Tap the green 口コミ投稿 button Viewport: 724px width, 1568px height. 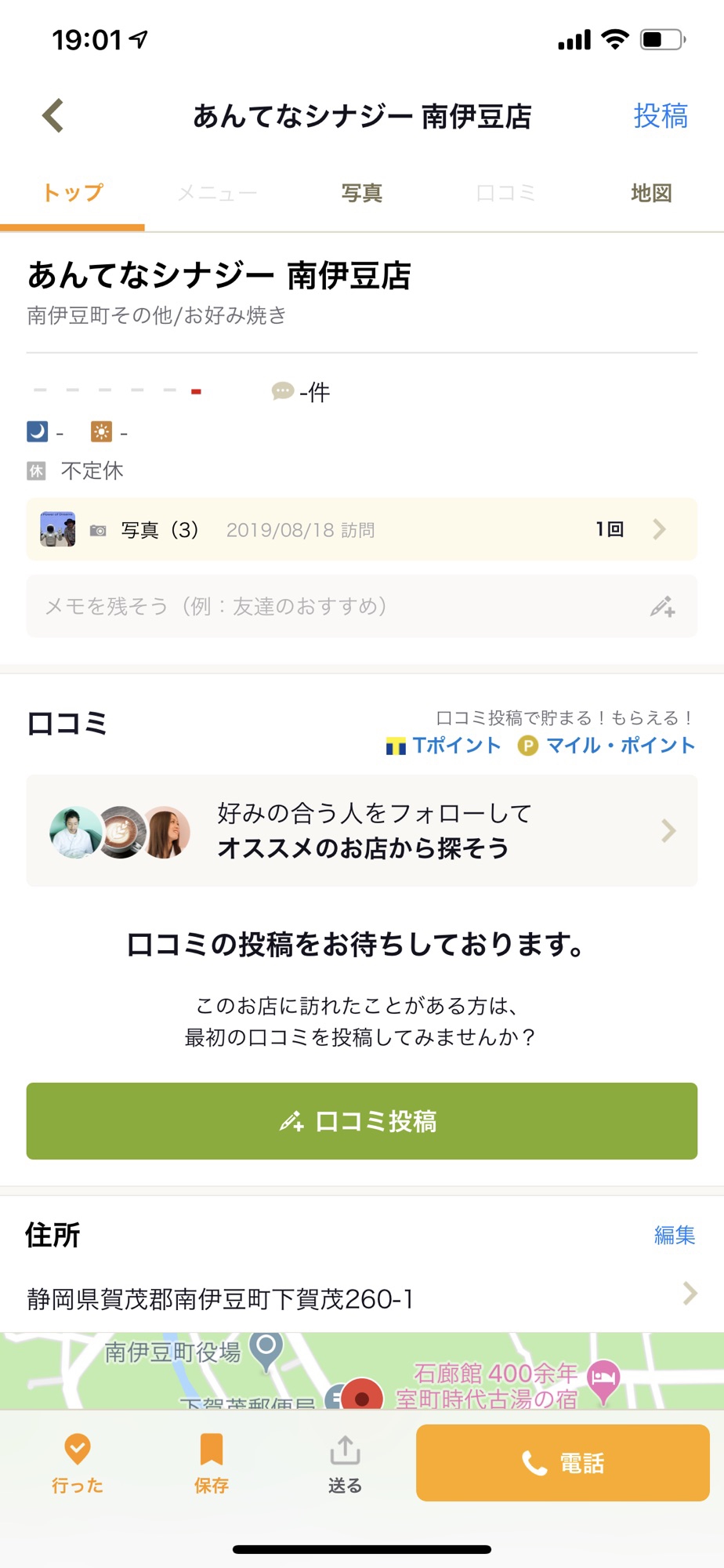click(x=361, y=1121)
